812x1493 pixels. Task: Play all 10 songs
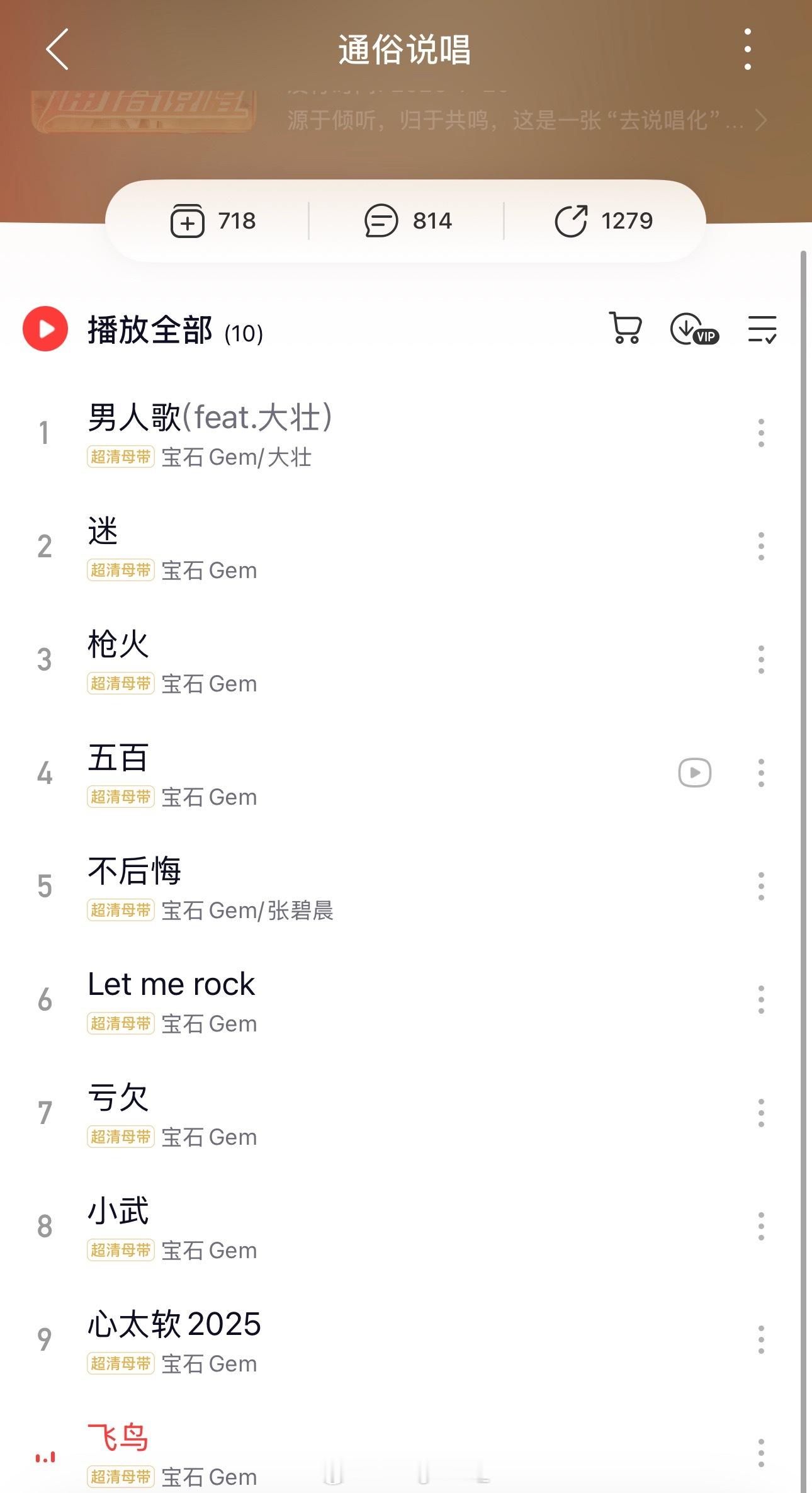144,329
